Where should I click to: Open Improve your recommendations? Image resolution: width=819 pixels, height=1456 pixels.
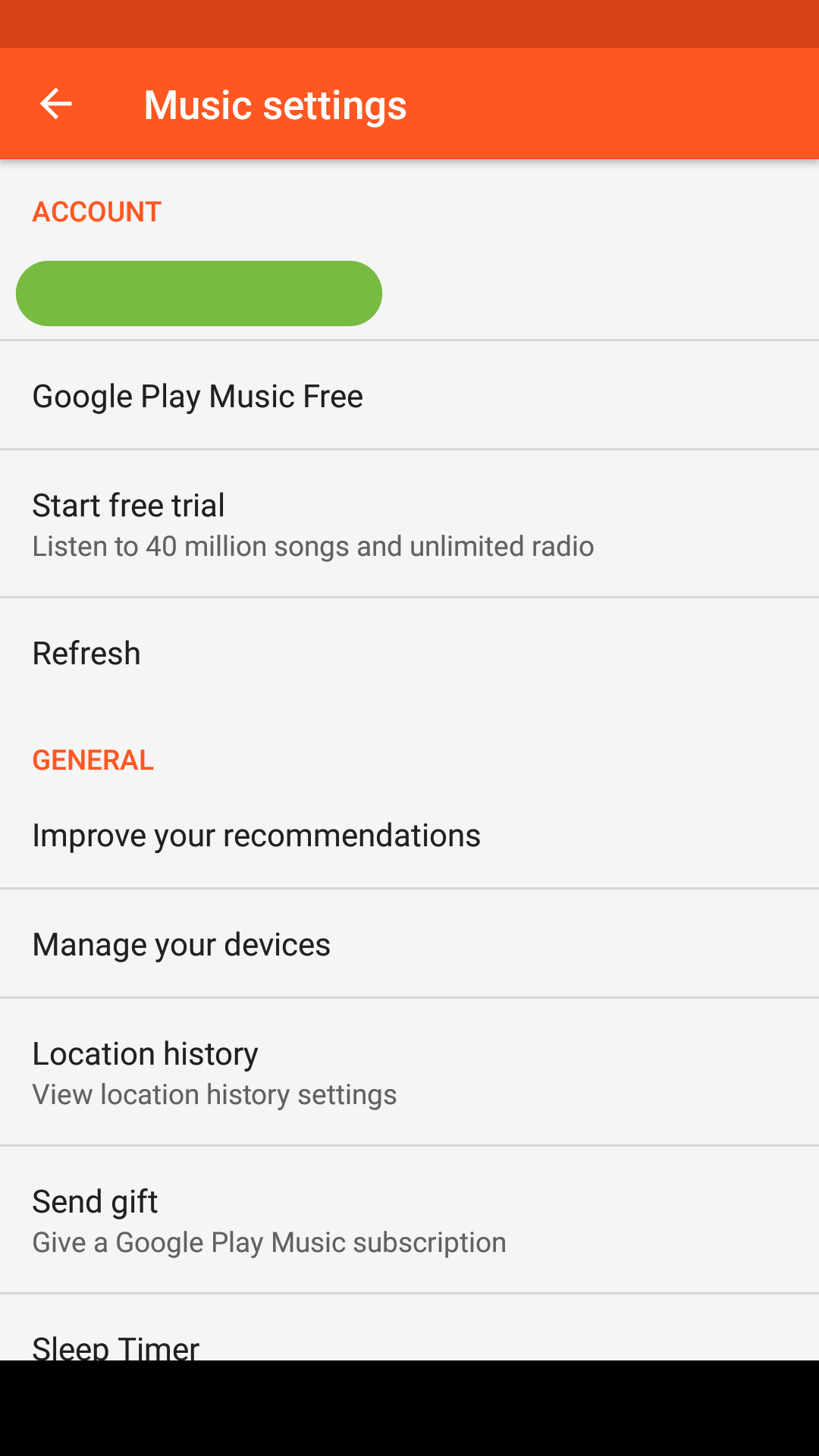[256, 834]
